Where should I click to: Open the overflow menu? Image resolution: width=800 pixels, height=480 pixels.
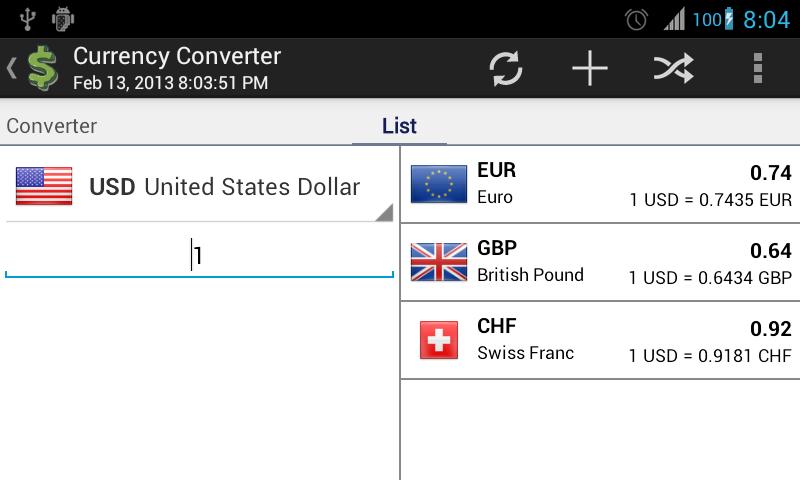[x=757, y=68]
